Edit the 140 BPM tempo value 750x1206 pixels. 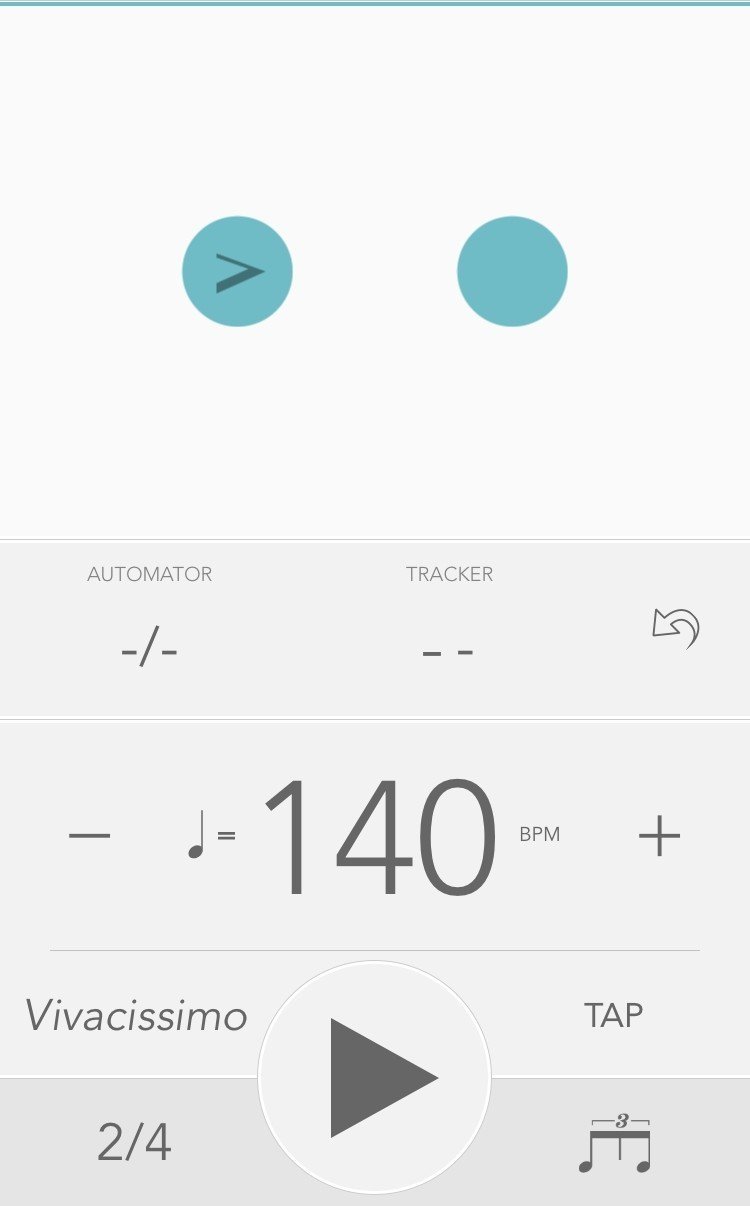[379, 836]
